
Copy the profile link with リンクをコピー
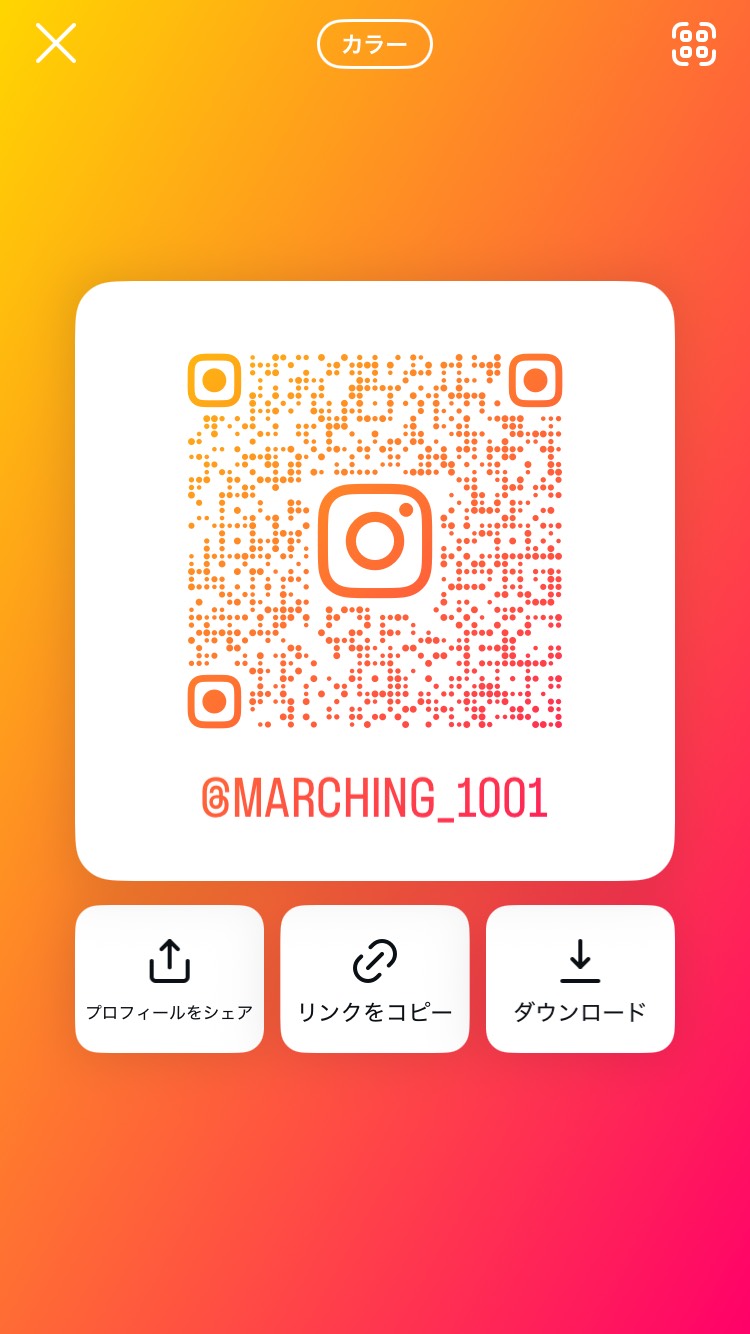(x=375, y=979)
